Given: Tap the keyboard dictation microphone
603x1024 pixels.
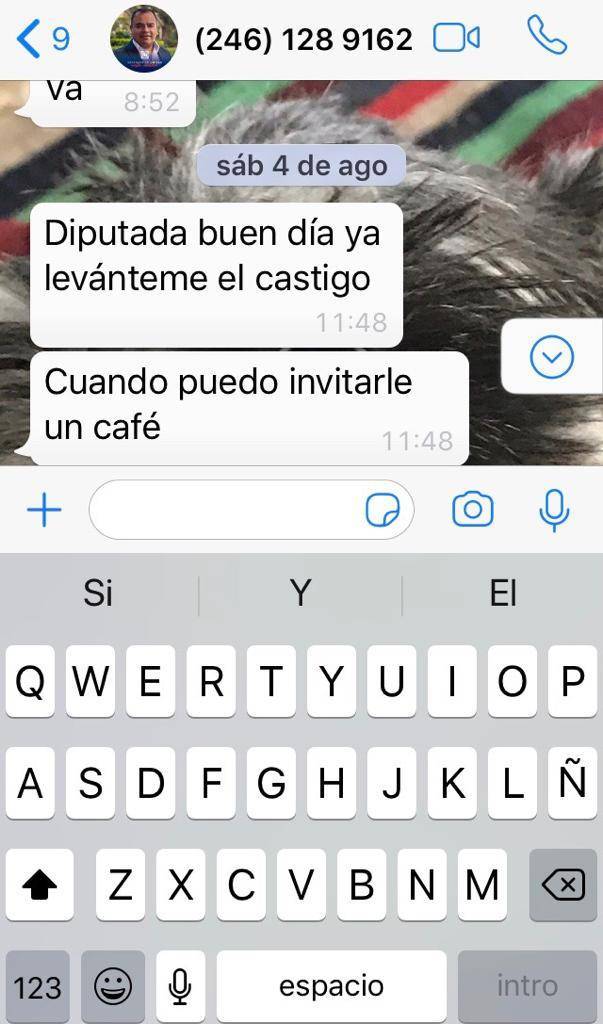Looking at the screenshot, I should click(180, 987).
